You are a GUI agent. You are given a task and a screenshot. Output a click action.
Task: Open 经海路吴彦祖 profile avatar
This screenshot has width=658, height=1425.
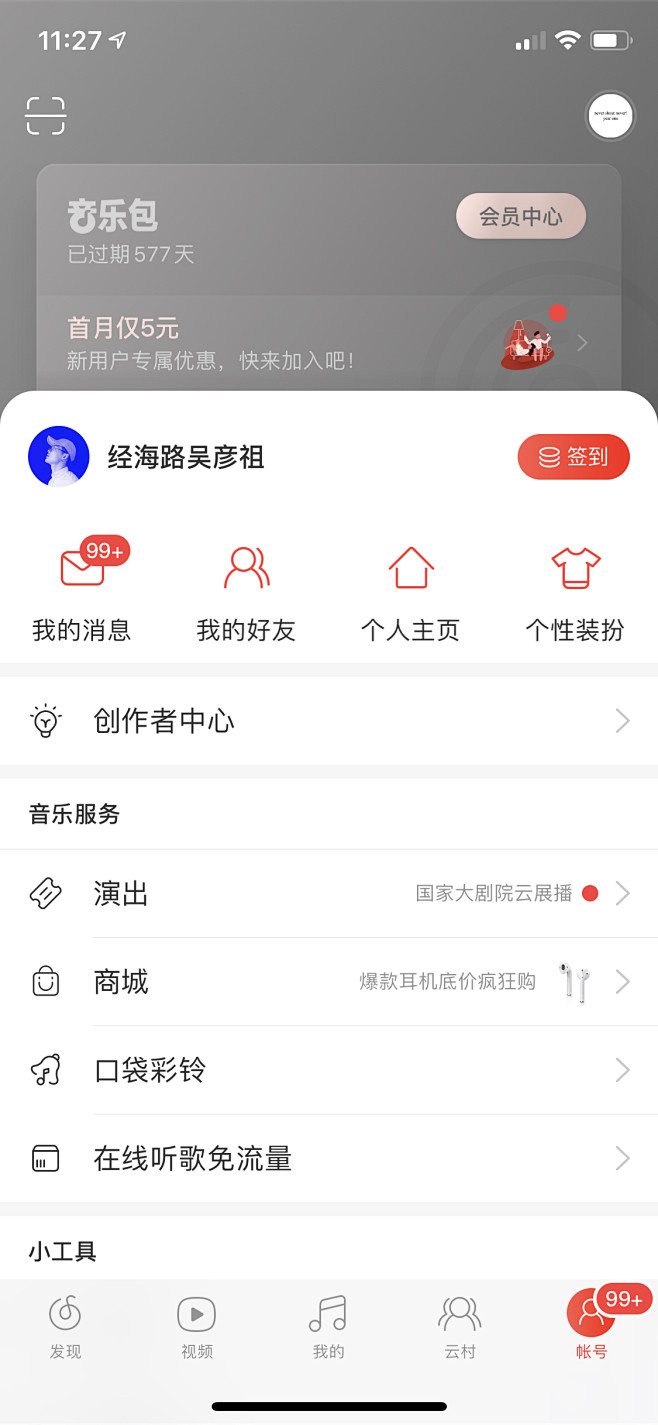coord(59,457)
